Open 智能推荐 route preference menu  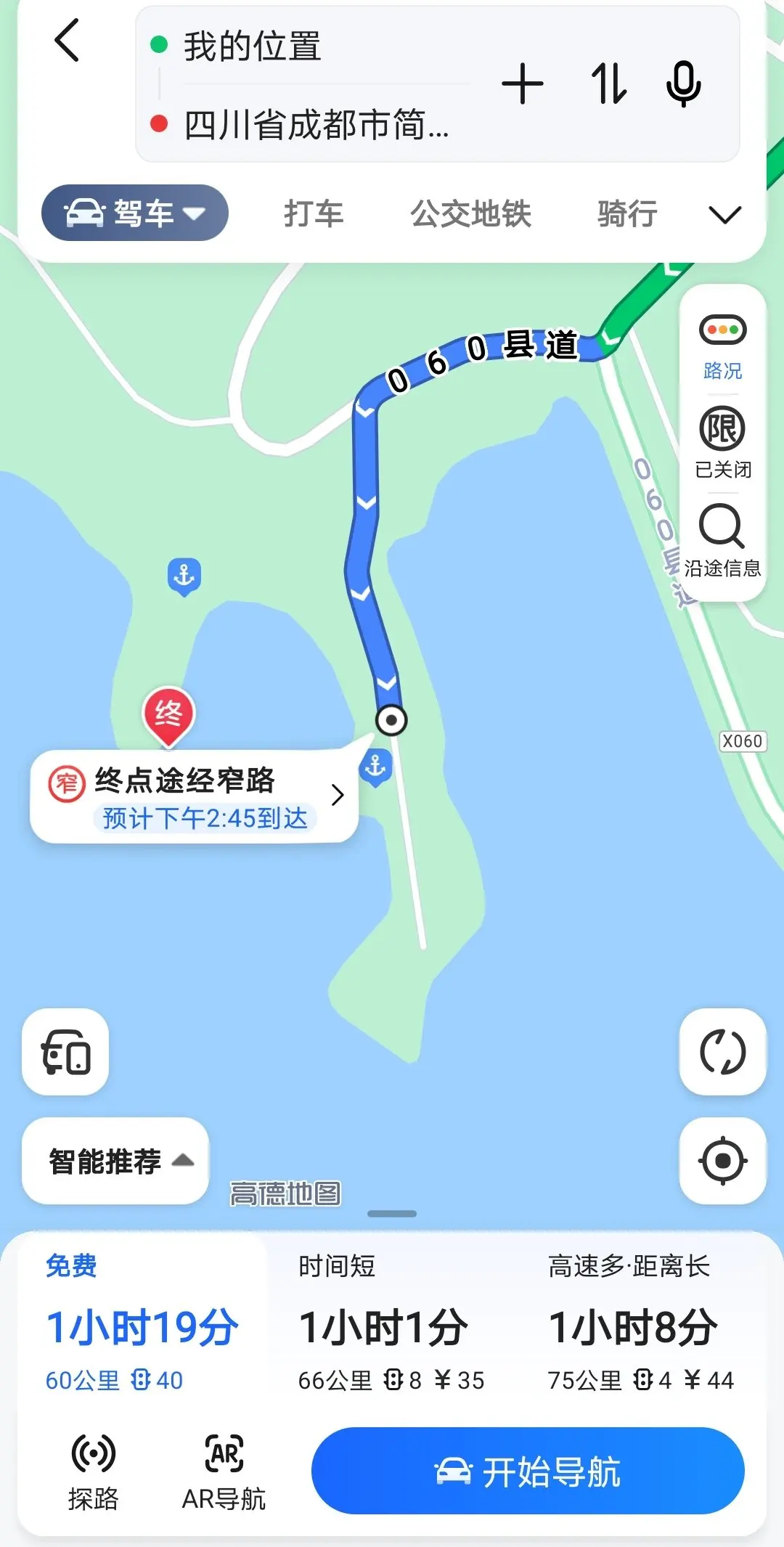115,1161
